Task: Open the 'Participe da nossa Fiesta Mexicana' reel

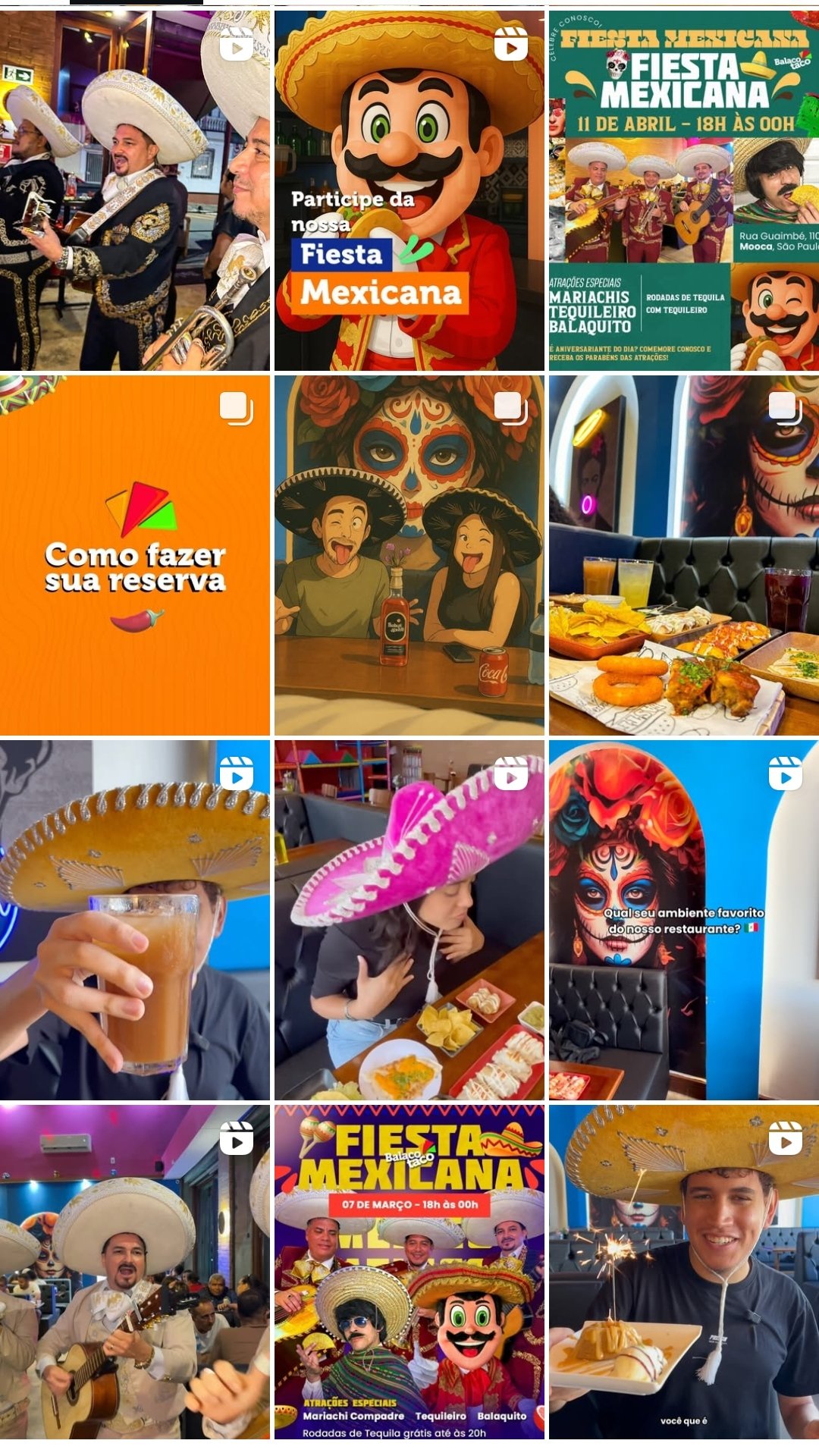Action: tap(409, 190)
